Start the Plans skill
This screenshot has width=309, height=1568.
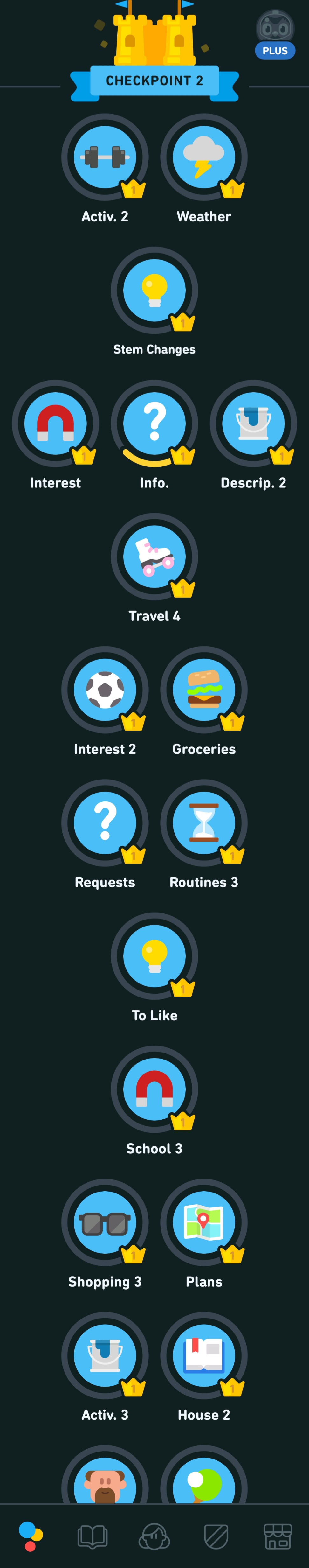pyautogui.click(x=204, y=1222)
